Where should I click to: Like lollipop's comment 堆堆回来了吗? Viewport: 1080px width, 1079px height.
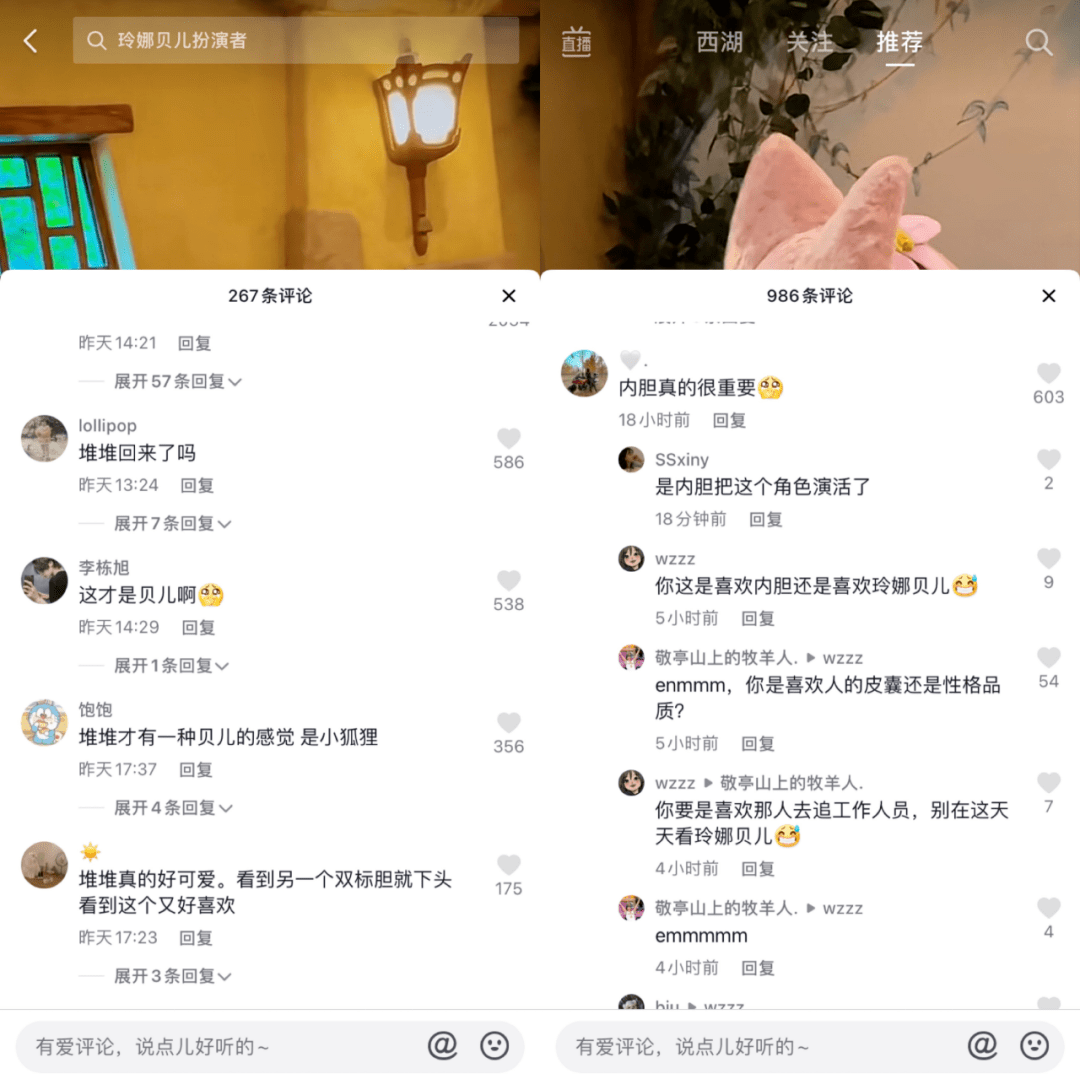[x=508, y=439]
